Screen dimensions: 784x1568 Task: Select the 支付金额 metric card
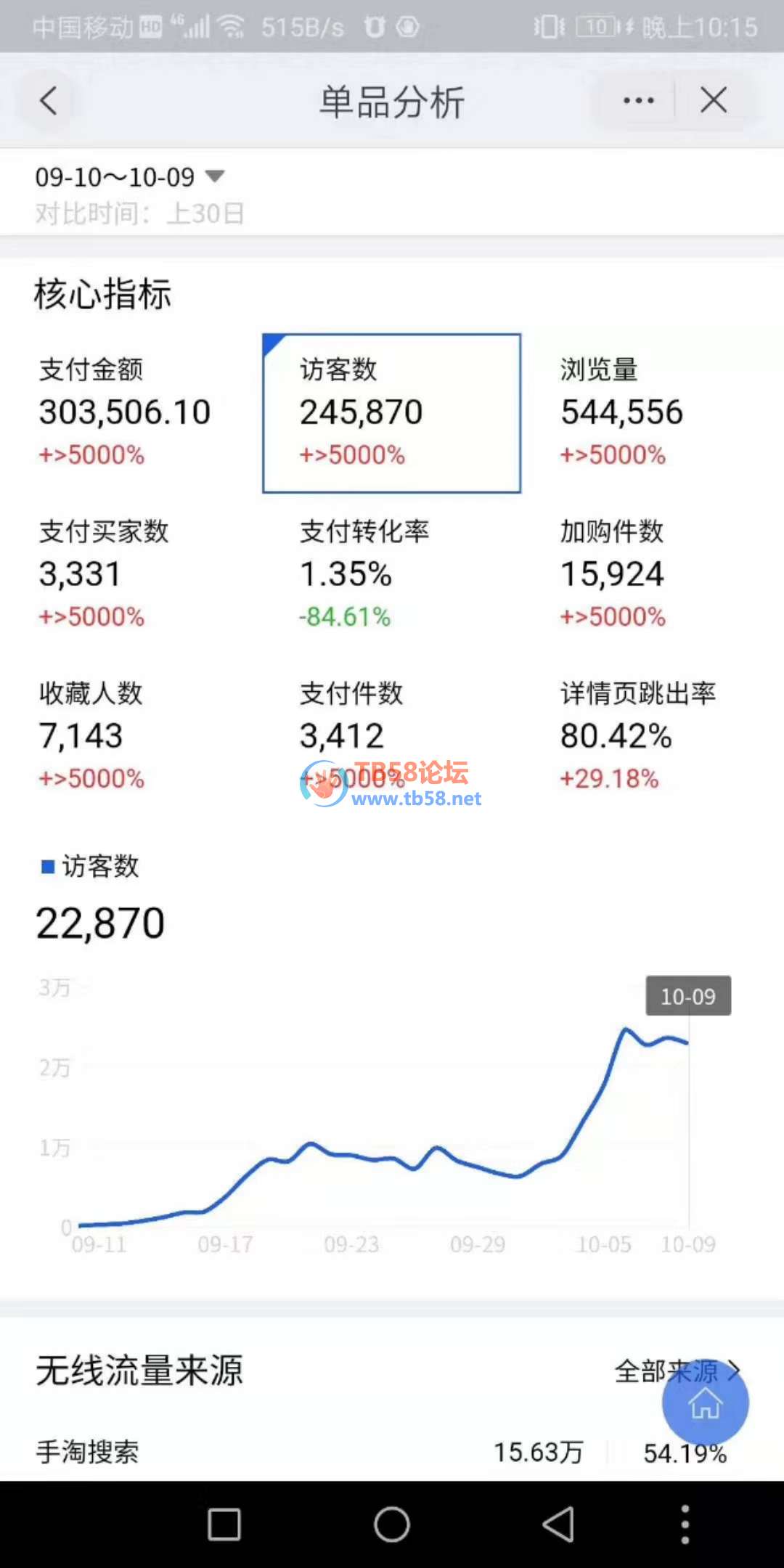click(x=131, y=412)
